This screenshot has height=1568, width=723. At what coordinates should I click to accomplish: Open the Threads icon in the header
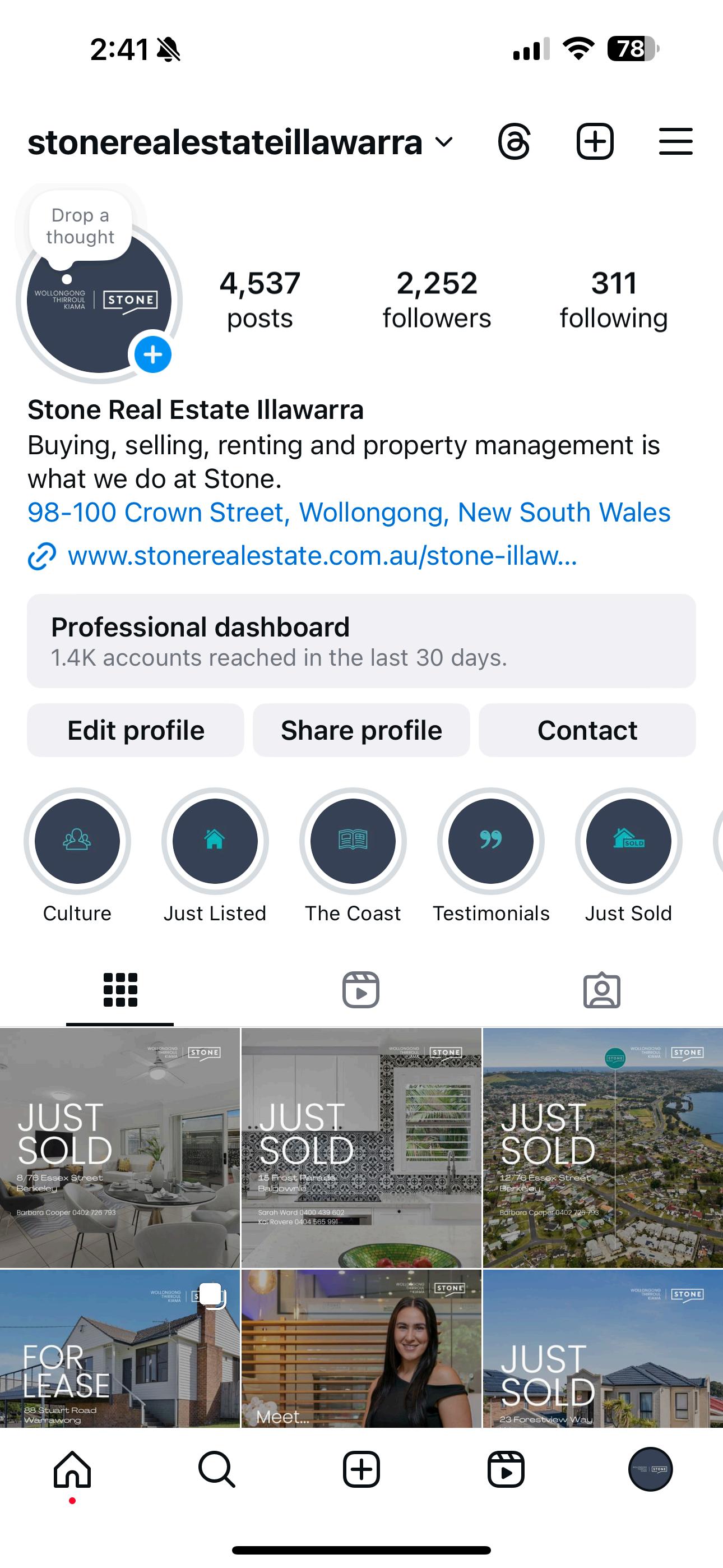(515, 142)
